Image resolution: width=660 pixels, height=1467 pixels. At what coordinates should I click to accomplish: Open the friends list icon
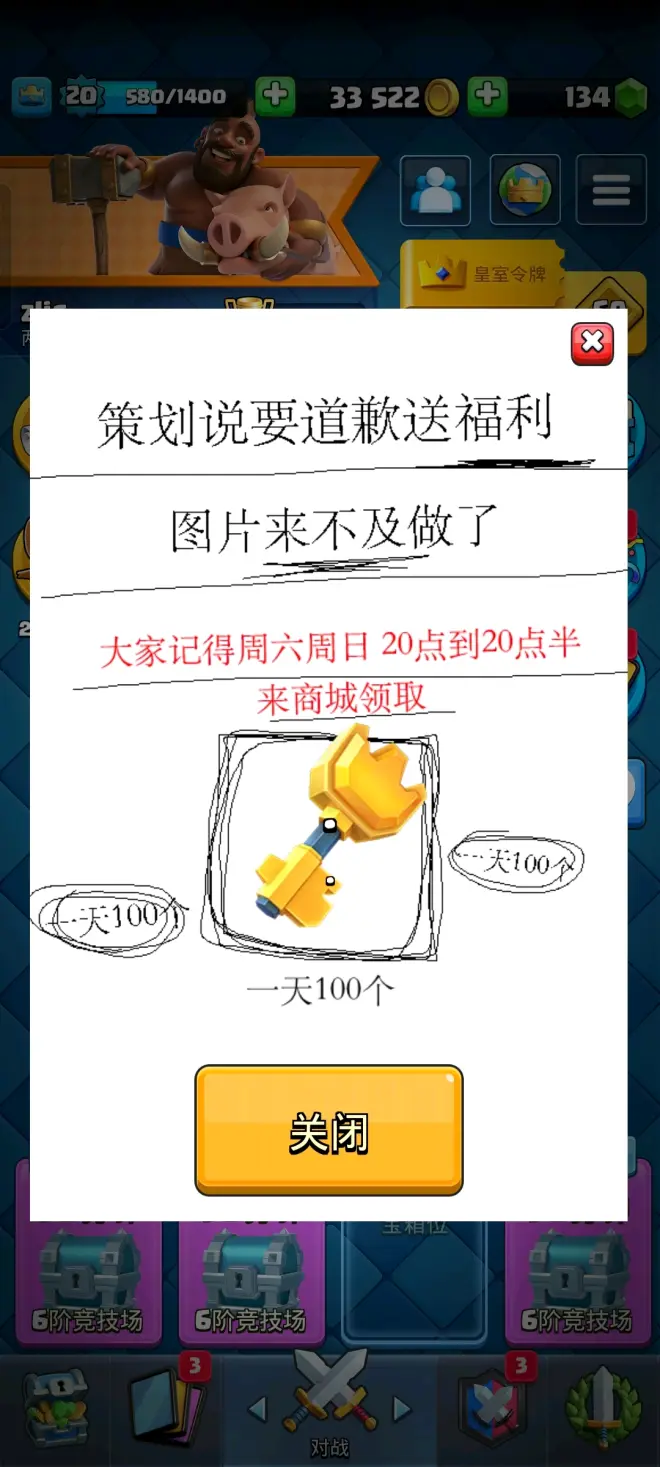click(x=435, y=190)
